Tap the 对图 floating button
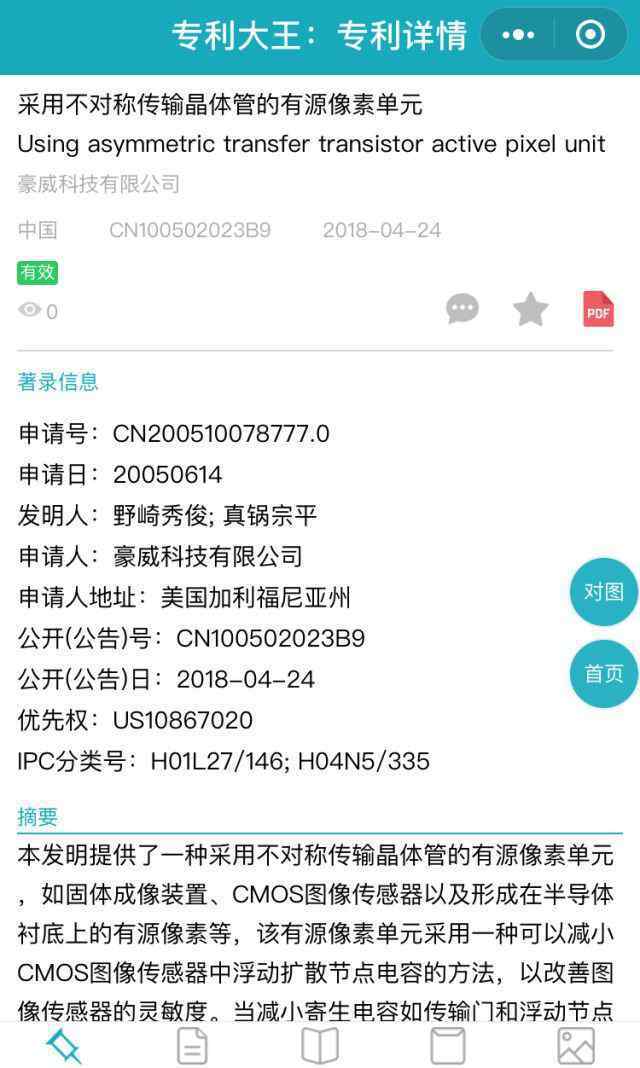This screenshot has height=1068, width=640. pos(603,591)
